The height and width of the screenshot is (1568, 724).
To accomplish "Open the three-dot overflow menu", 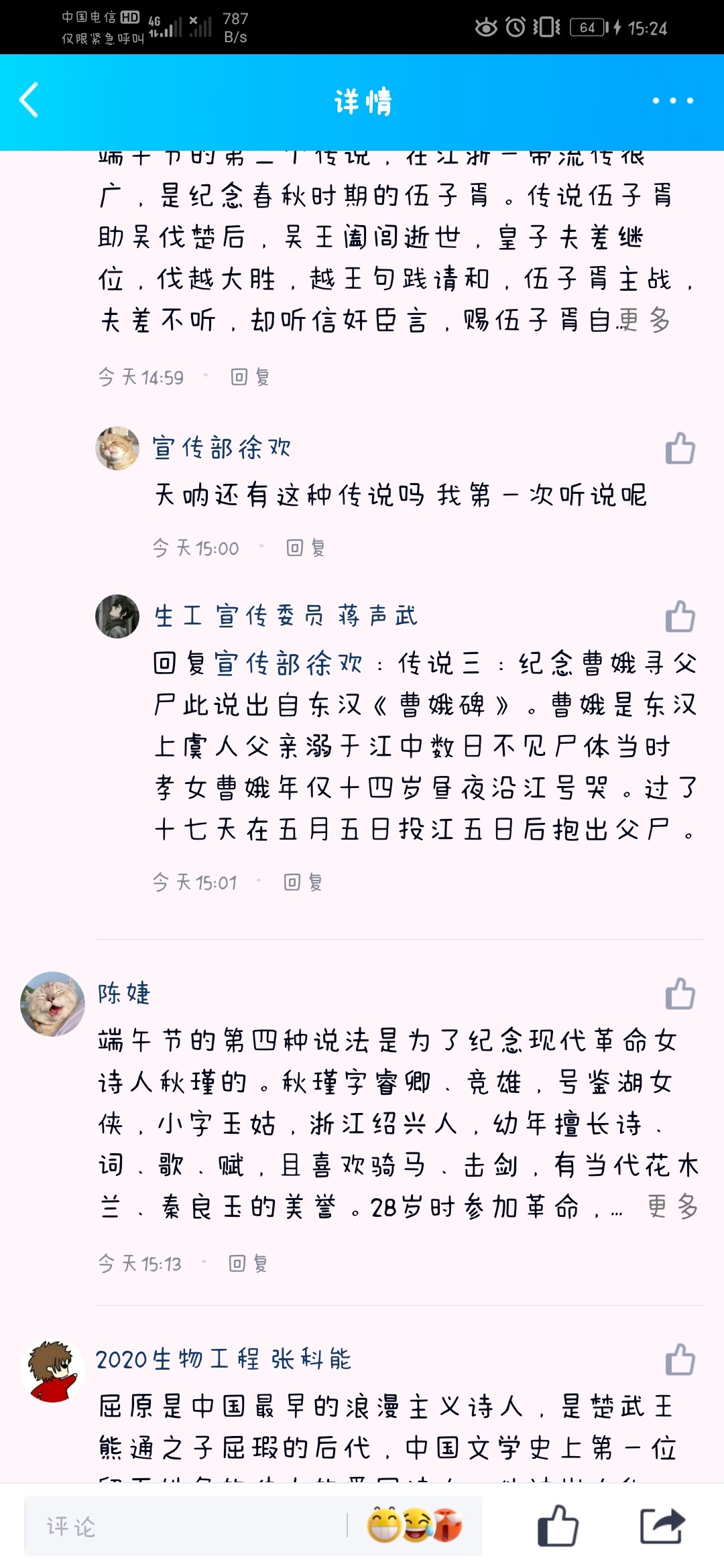I will pos(672,101).
